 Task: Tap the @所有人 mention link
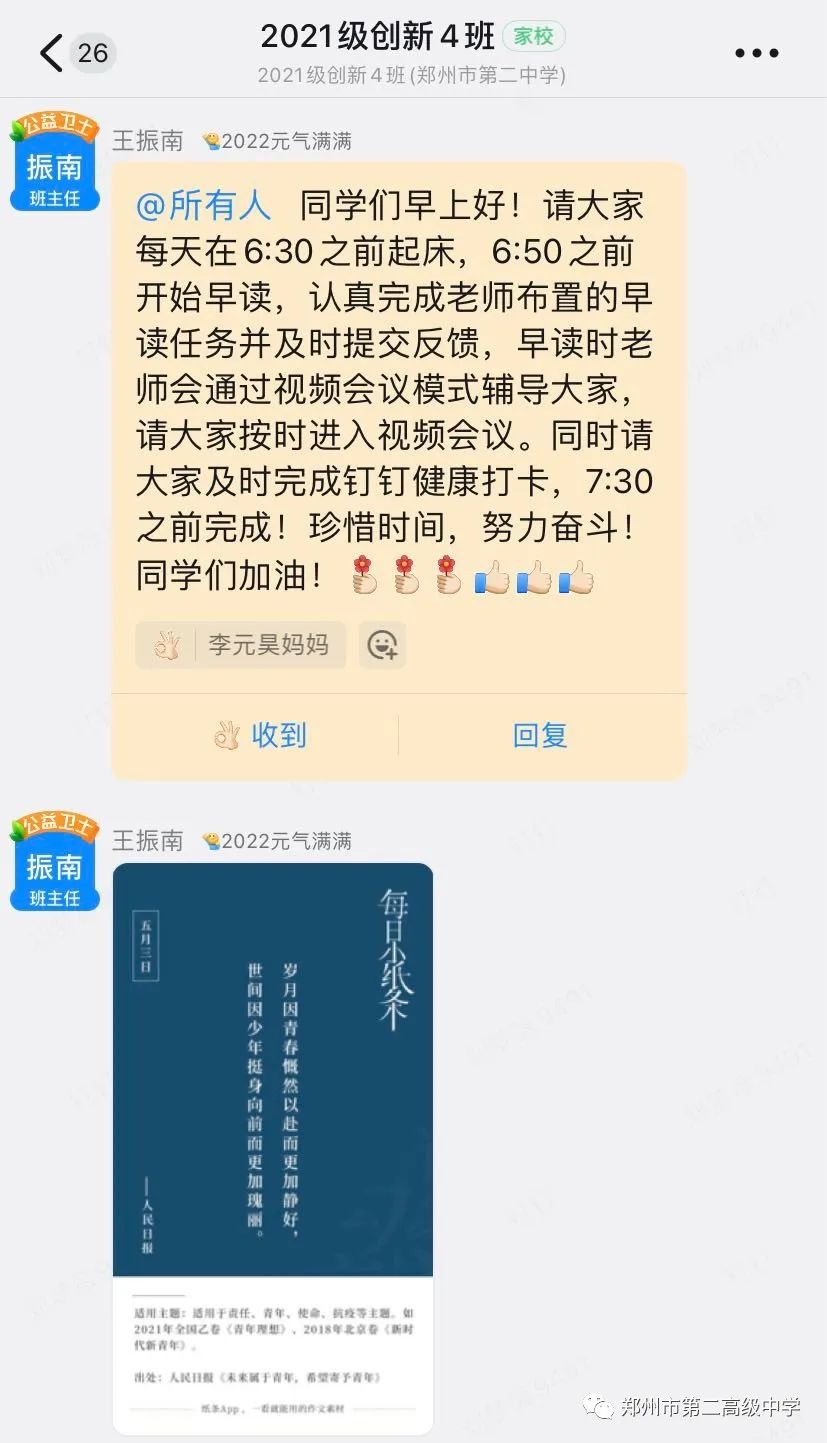click(204, 206)
